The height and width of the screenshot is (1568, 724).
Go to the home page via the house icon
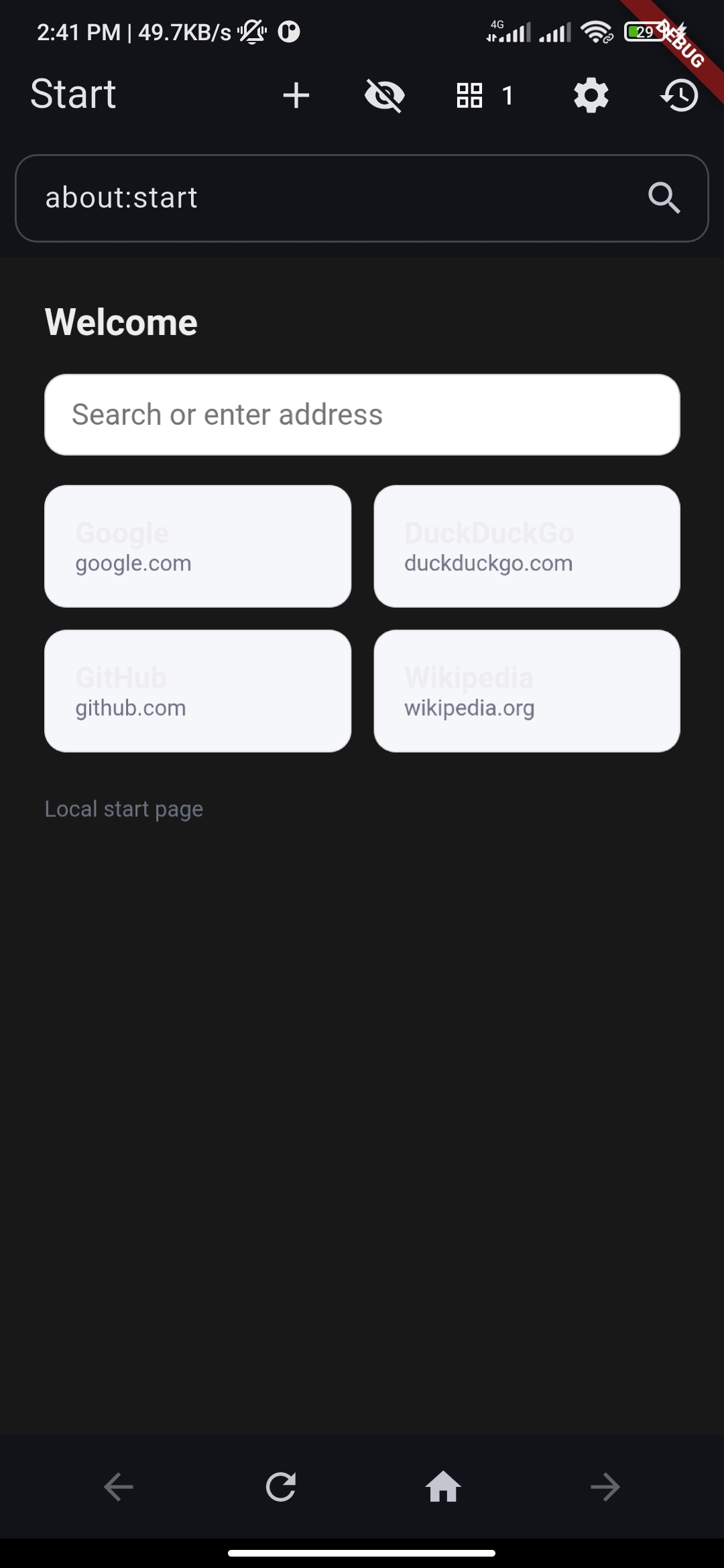click(443, 1487)
